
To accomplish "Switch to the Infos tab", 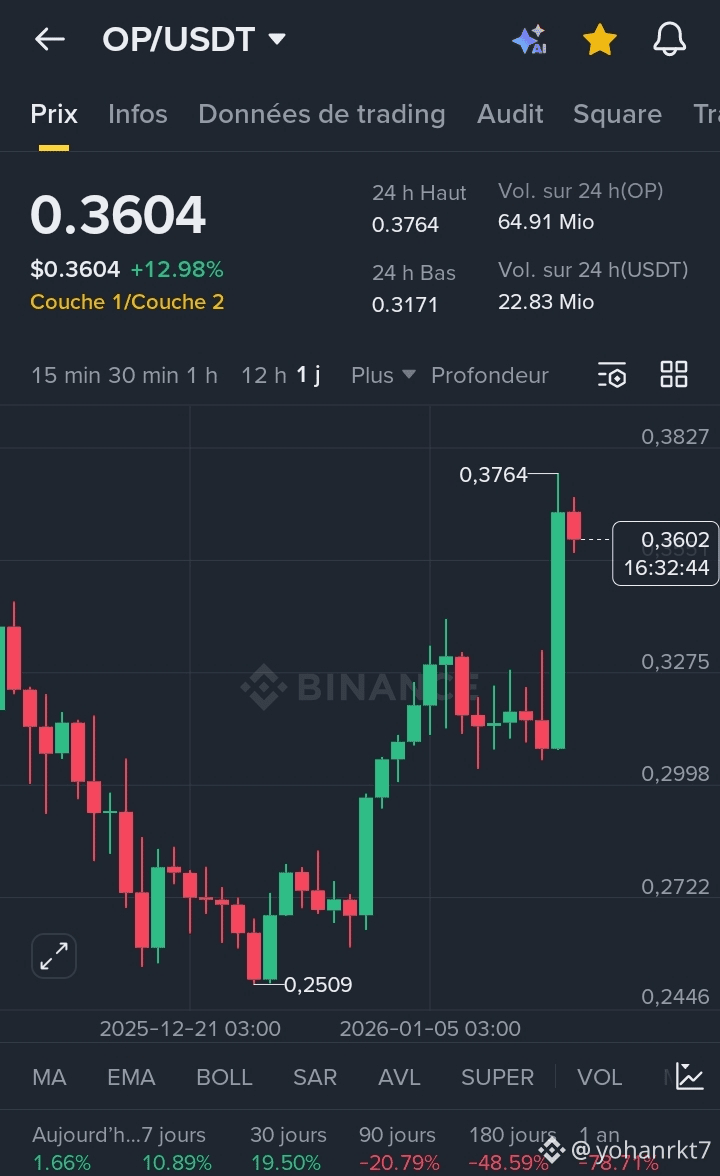I will click(137, 114).
